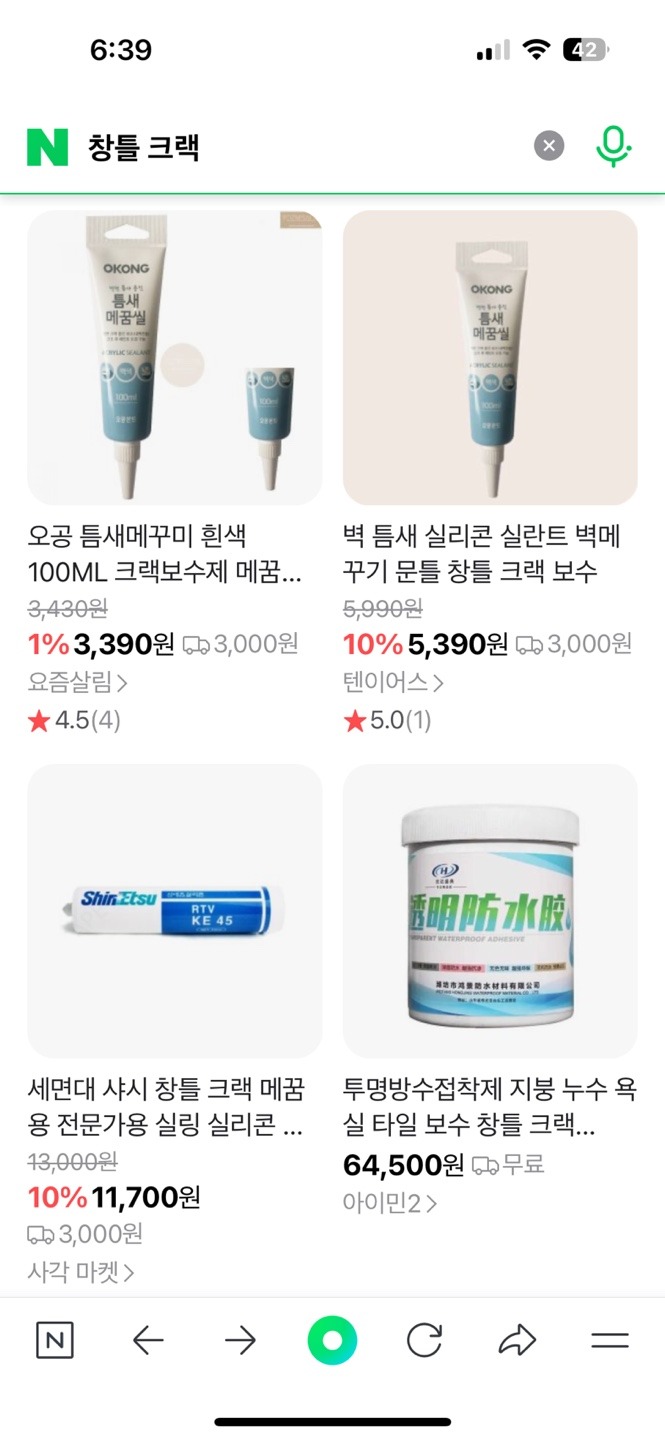665x1440 pixels.
Task: Open the ShinEtsu 세면대 샤시 silicone product
Action: [174, 910]
